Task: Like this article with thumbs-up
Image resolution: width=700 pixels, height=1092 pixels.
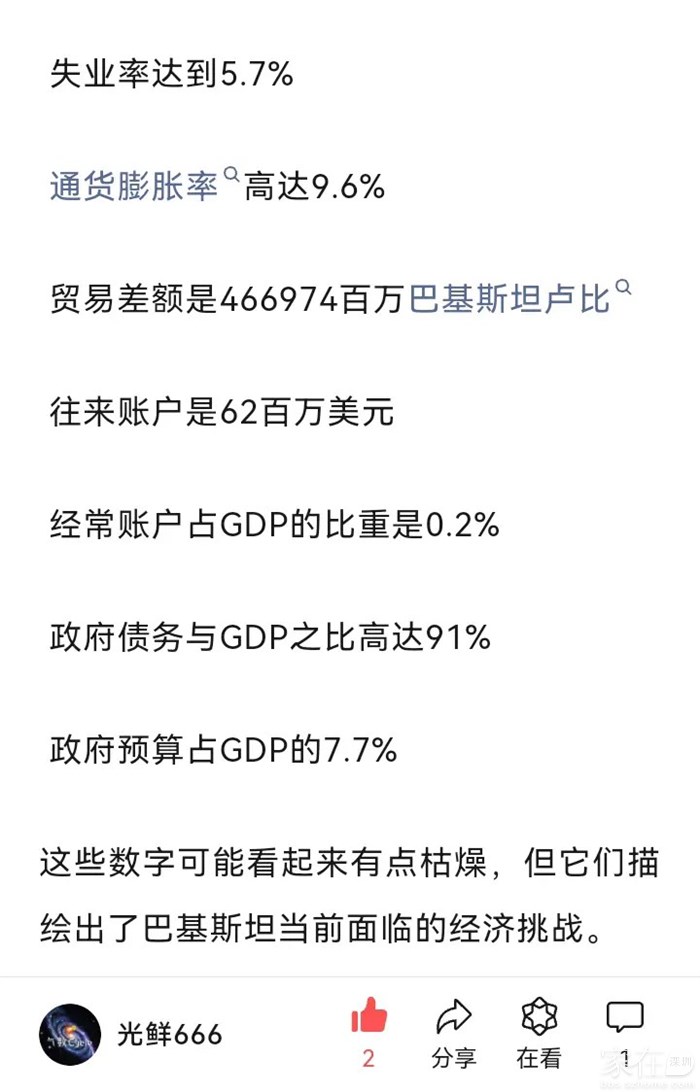Action: (x=368, y=1020)
